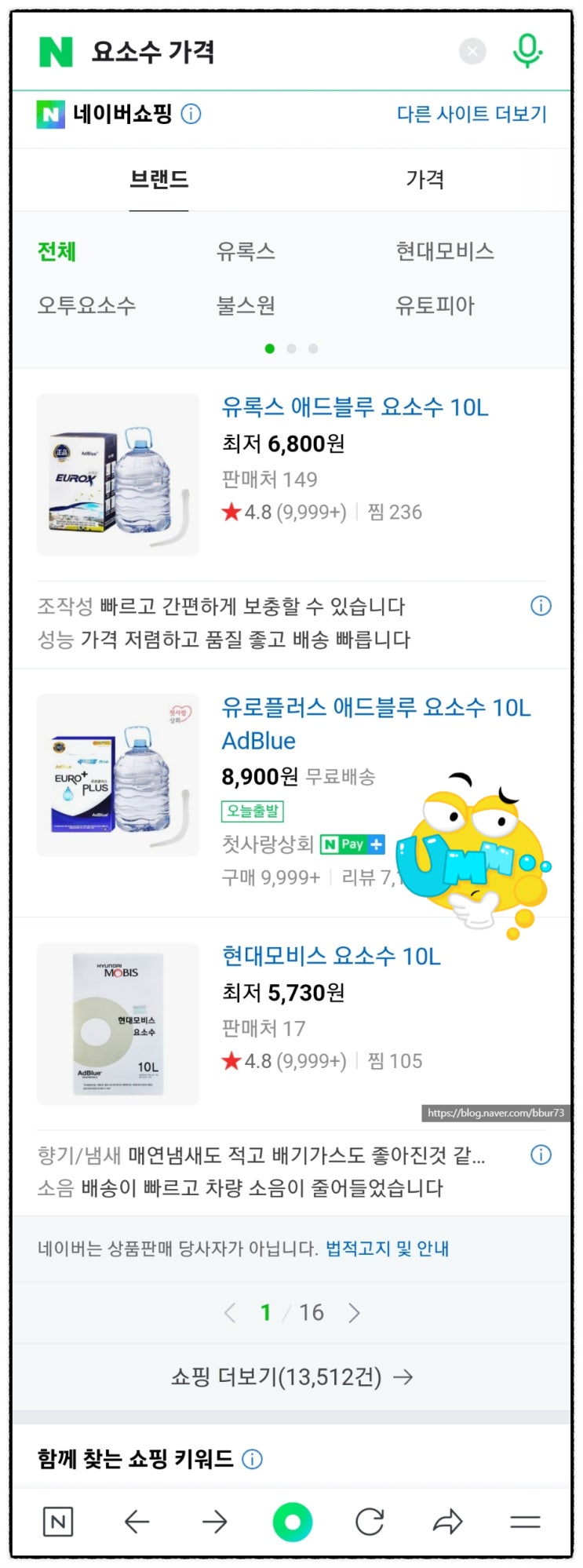Select the 브랜드 tab
The height and width of the screenshot is (1568, 583).
click(159, 180)
